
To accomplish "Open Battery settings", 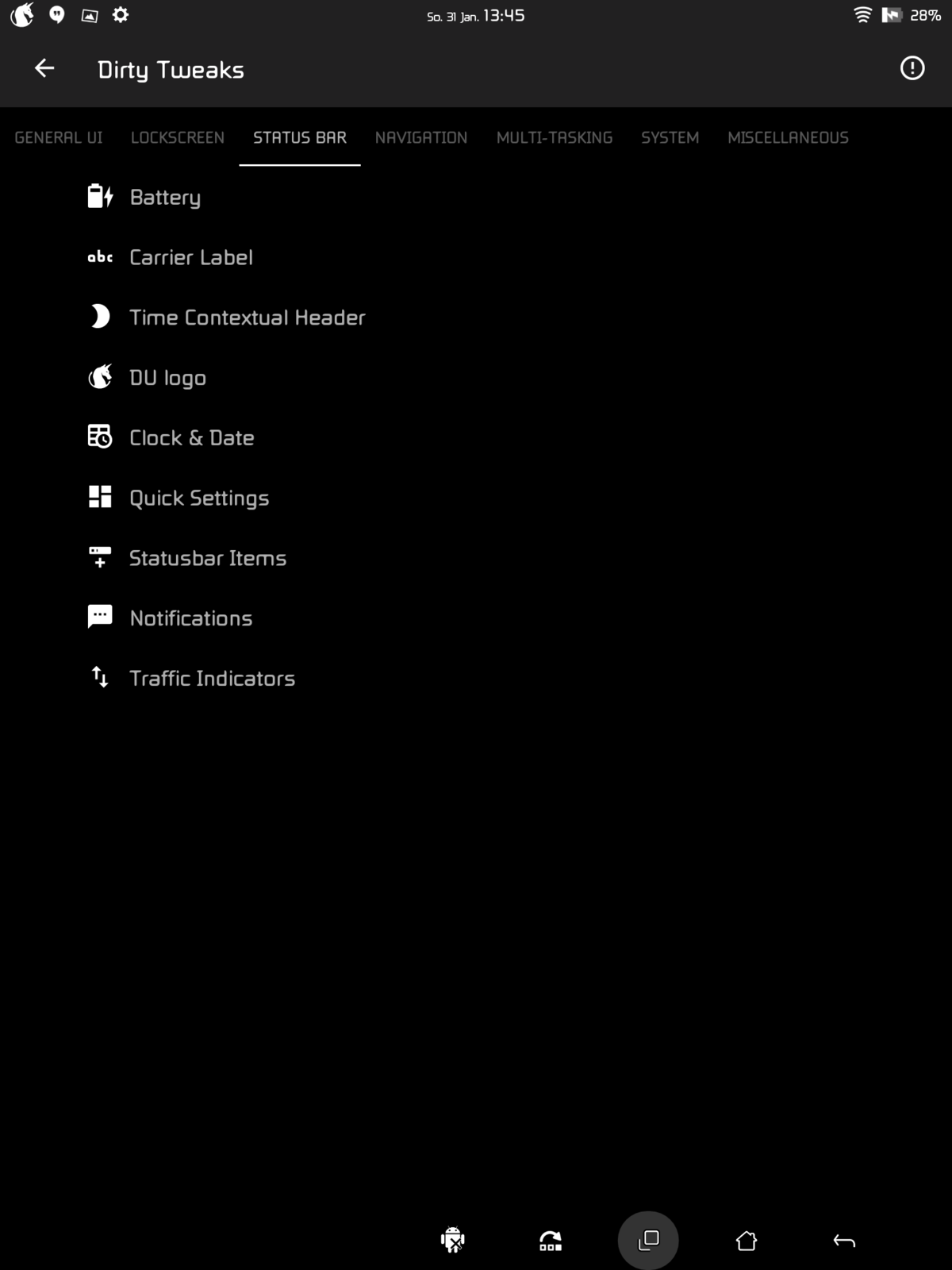I will coord(165,197).
